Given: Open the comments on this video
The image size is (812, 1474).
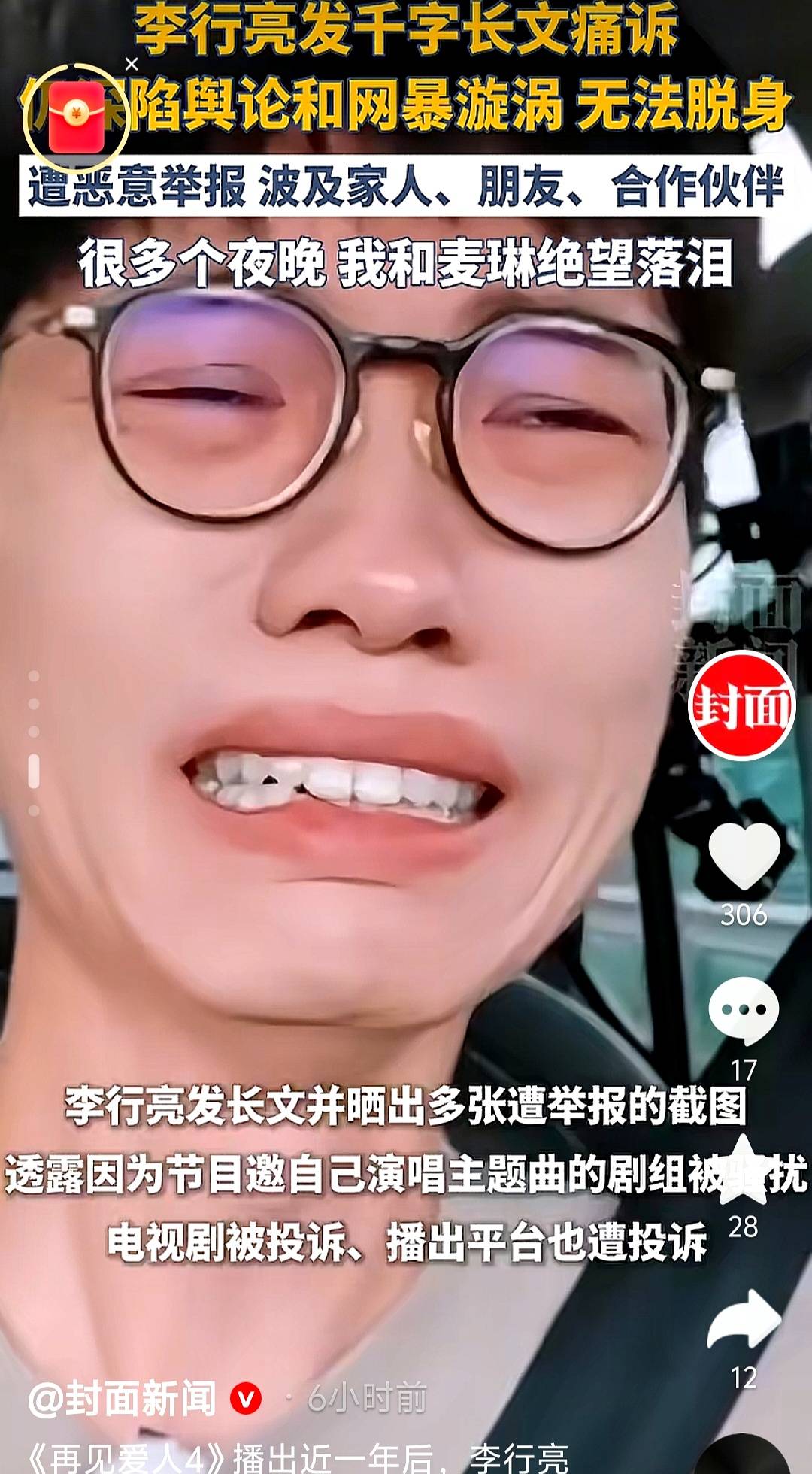Looking at the screenshot, I should [x=744, y=1010].
